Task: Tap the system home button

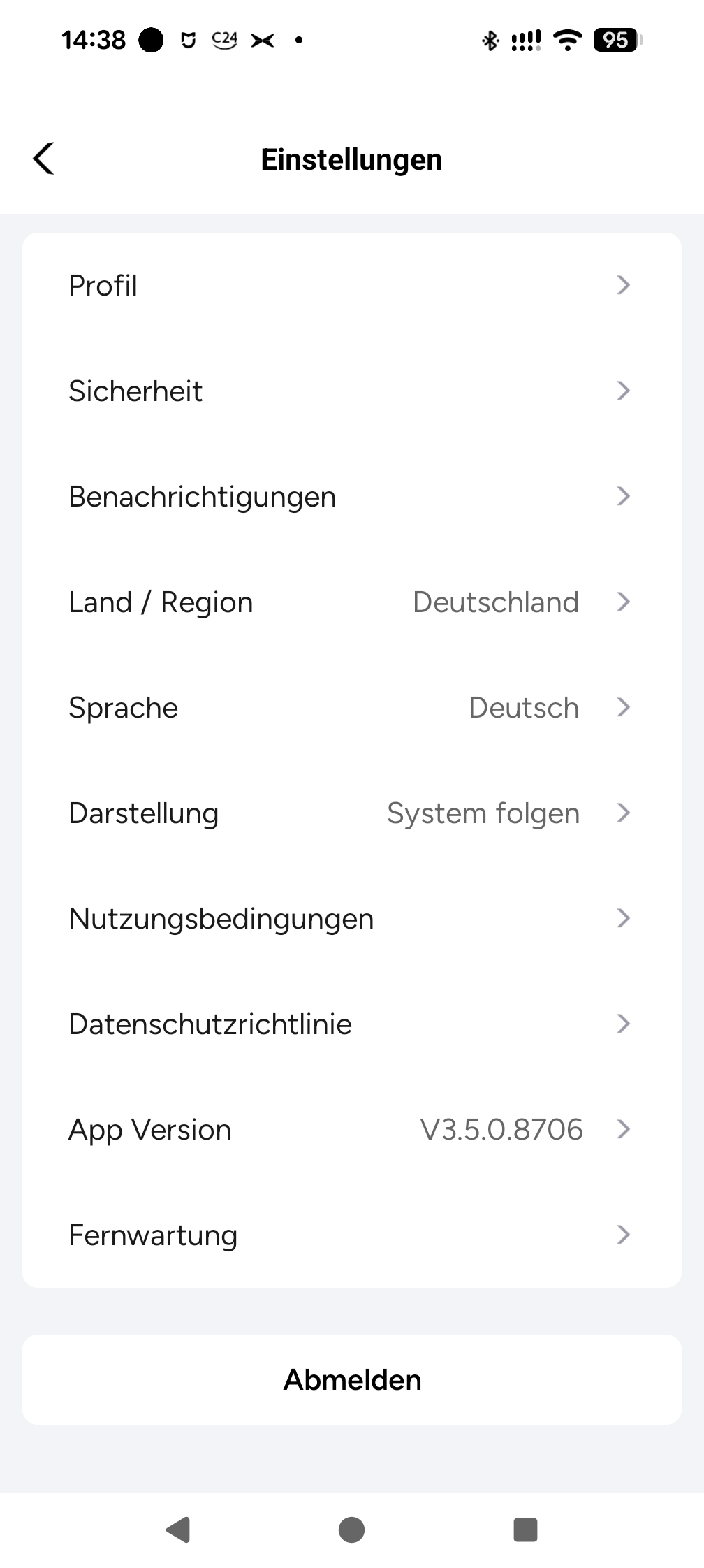Action: click(351, 1530)
